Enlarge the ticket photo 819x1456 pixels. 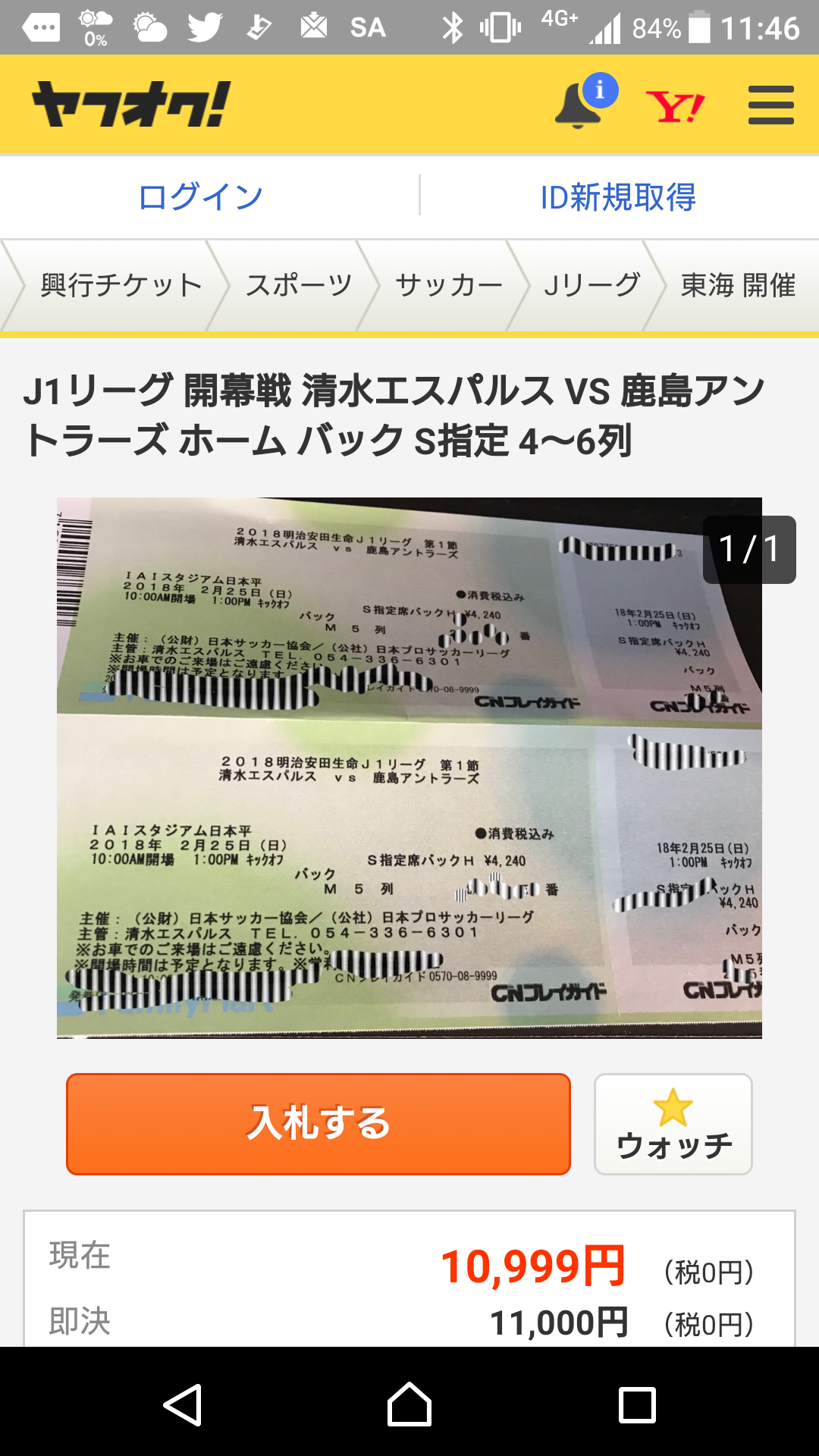coord(409,767)
